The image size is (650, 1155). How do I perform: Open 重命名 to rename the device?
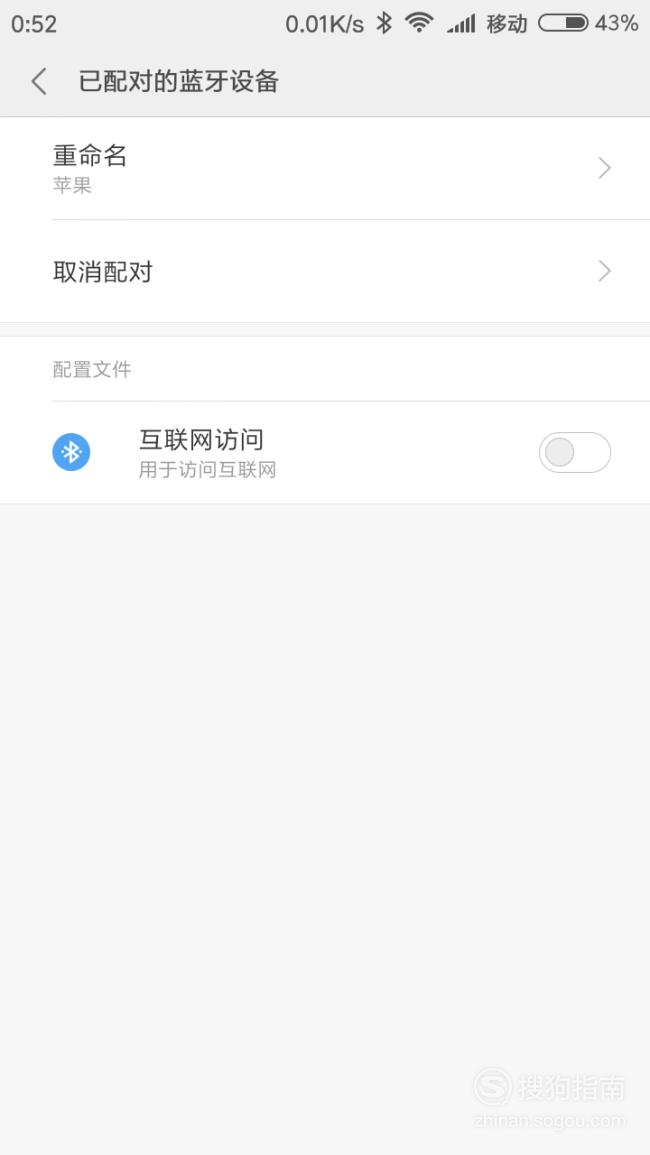point(325,169)
